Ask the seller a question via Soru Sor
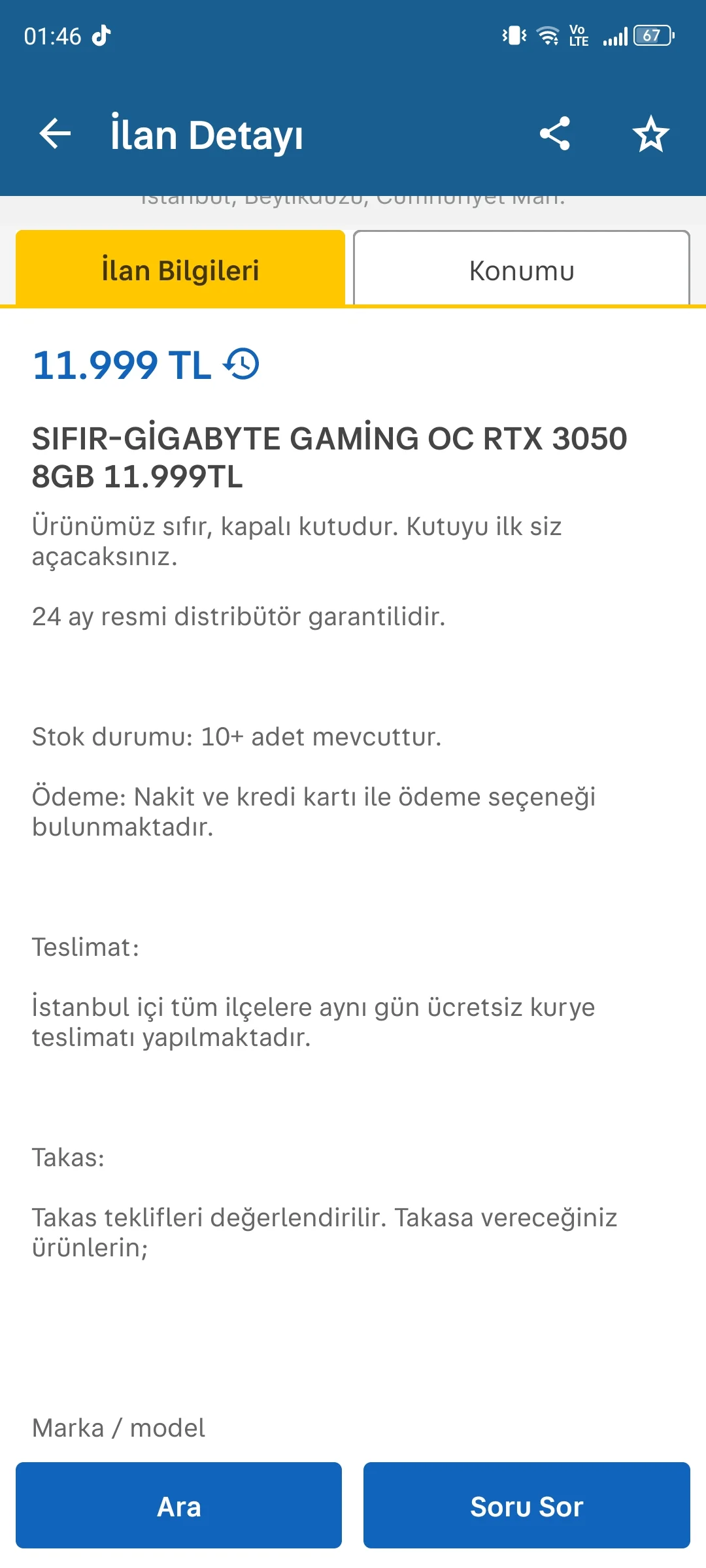 [526, 1506]
